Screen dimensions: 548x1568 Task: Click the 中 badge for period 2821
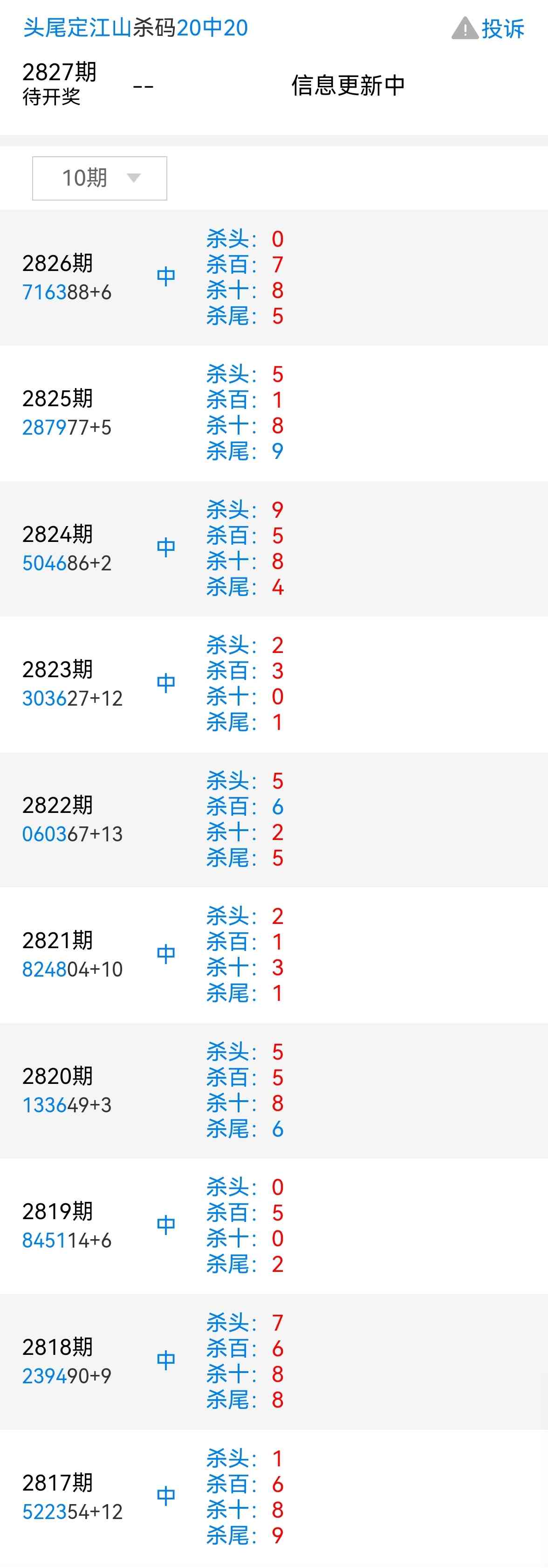[165, 953]
